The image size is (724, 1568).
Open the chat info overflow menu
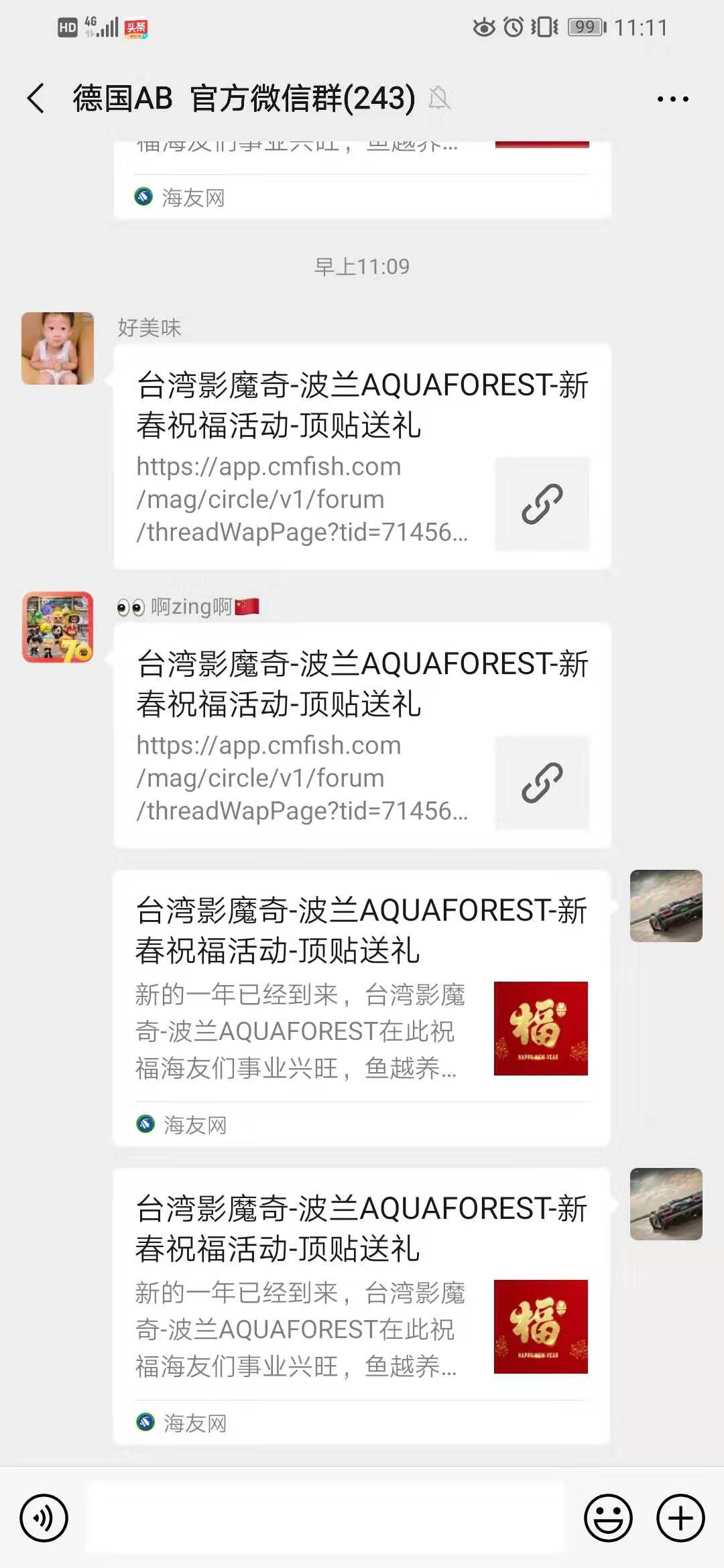click(672, 99)
